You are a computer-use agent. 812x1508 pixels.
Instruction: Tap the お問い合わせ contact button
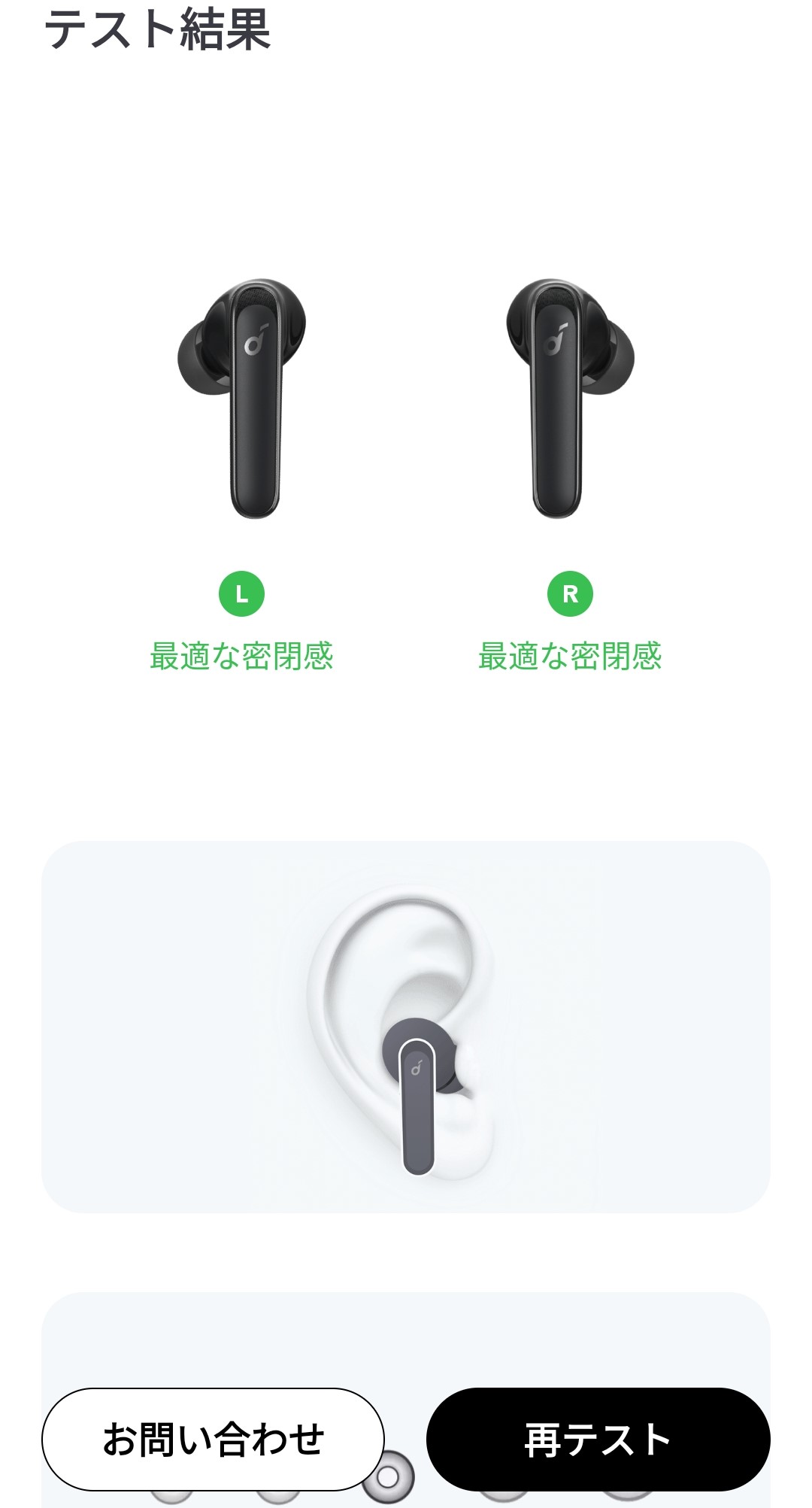213,1439
